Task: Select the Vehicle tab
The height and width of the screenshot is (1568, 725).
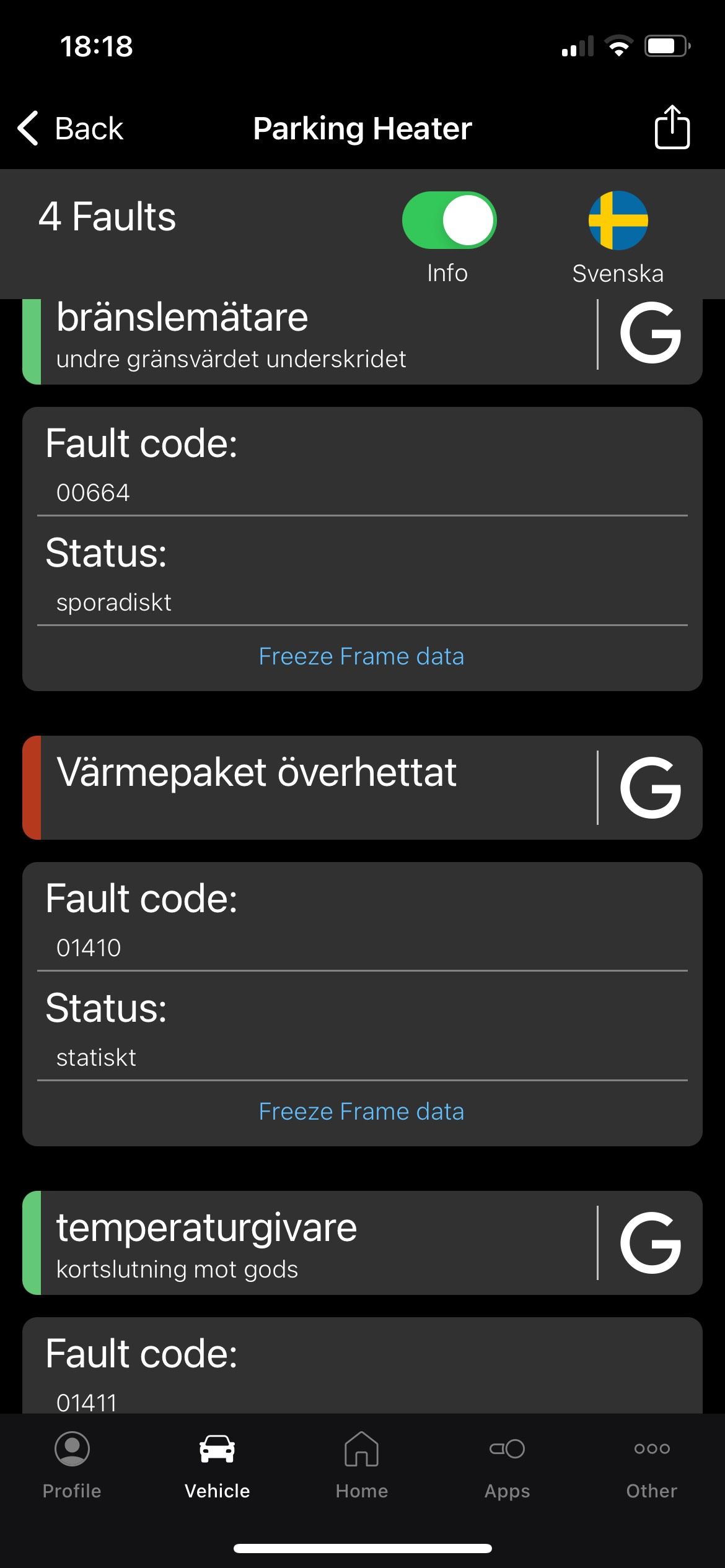Action: [x=217, y=1465]
